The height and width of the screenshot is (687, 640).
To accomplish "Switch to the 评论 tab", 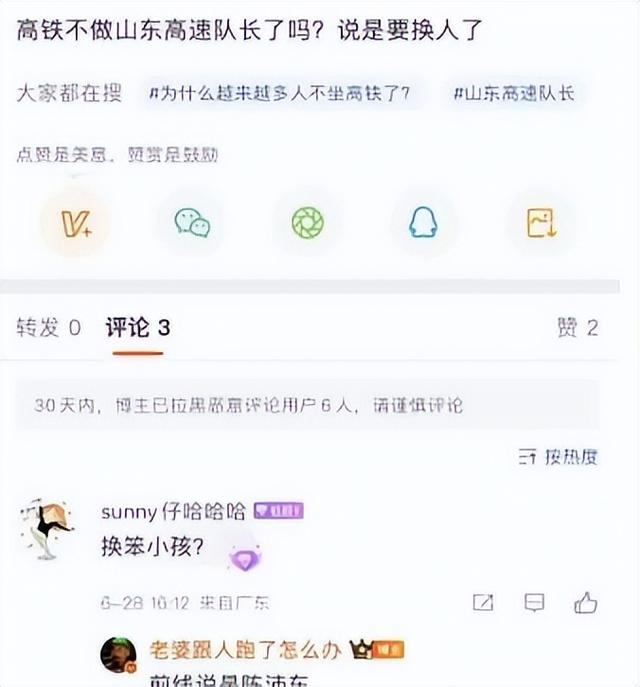I will click(x=137, y=327).
